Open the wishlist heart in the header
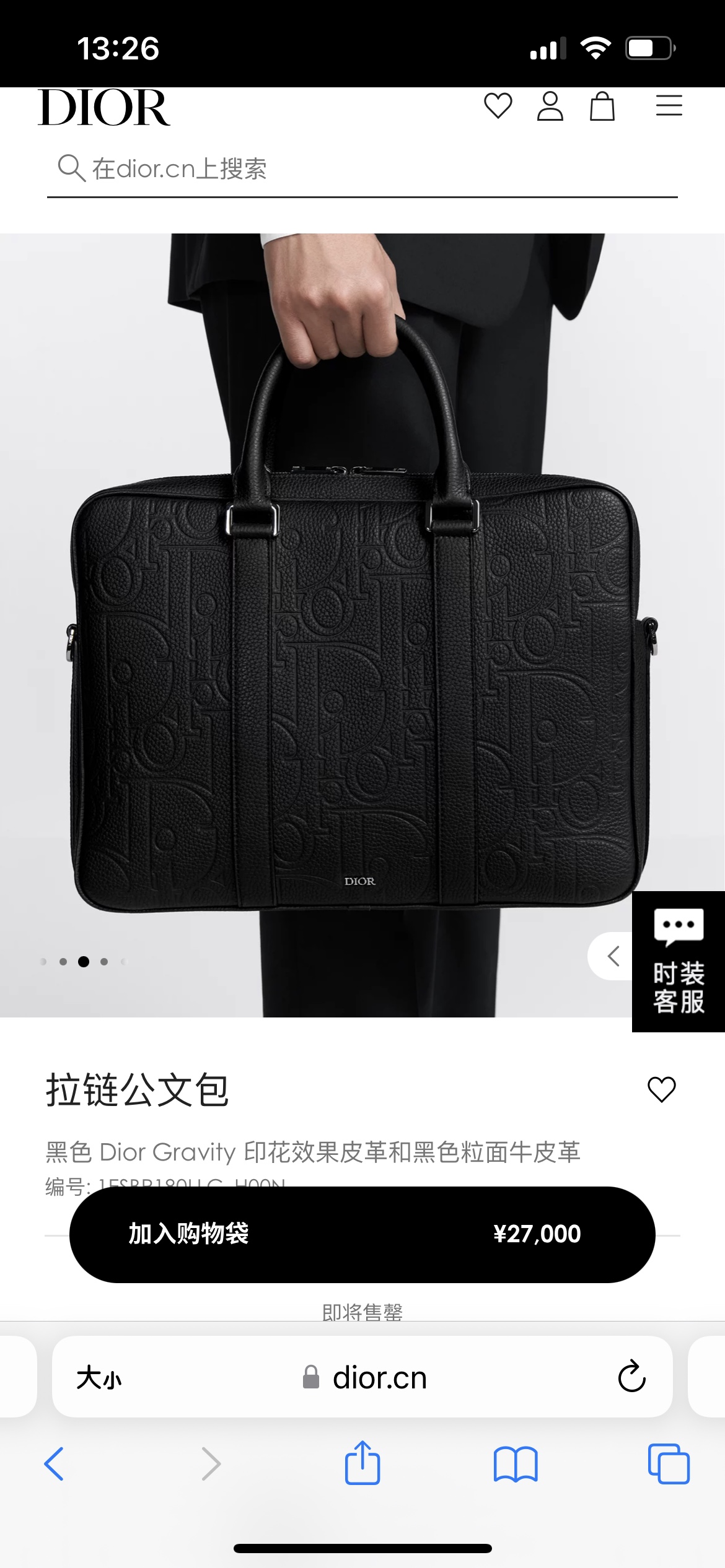 [498, 106]
